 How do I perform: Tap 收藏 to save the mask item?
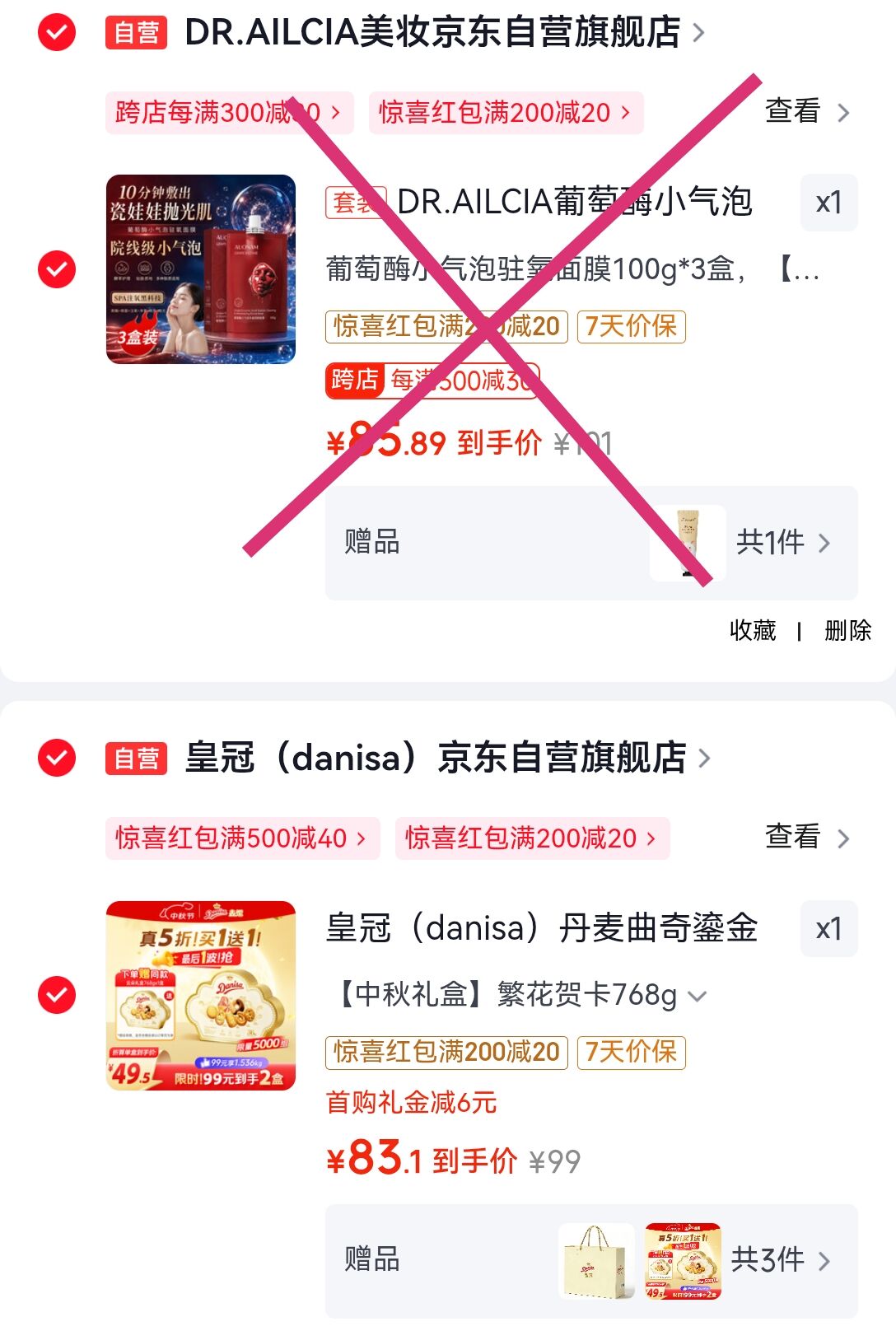point(753,630)
